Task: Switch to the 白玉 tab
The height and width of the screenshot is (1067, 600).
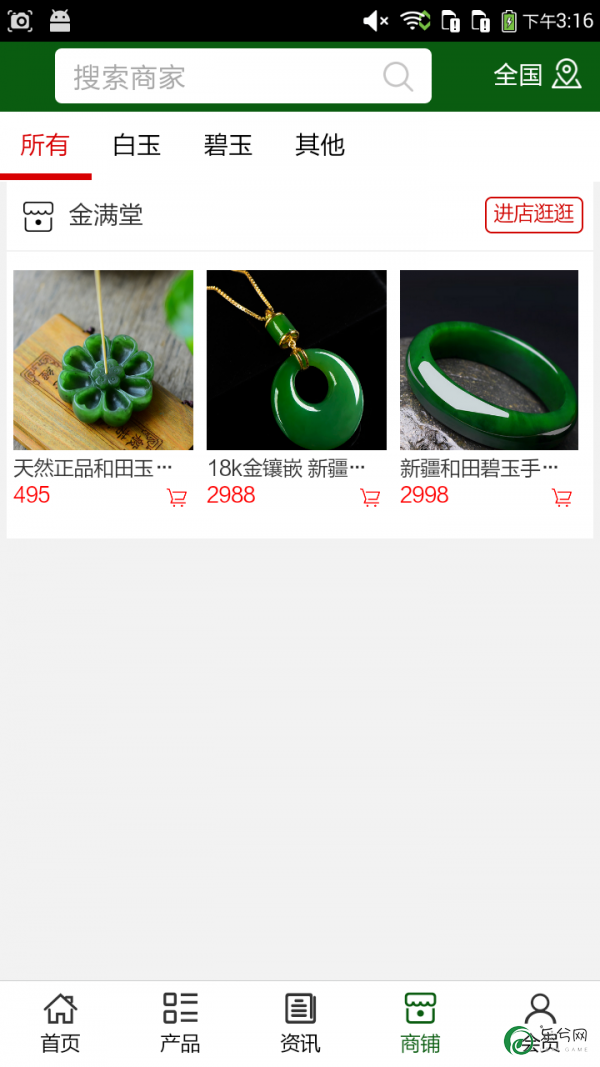Action: pyautogui.click(x=137, y=145)
